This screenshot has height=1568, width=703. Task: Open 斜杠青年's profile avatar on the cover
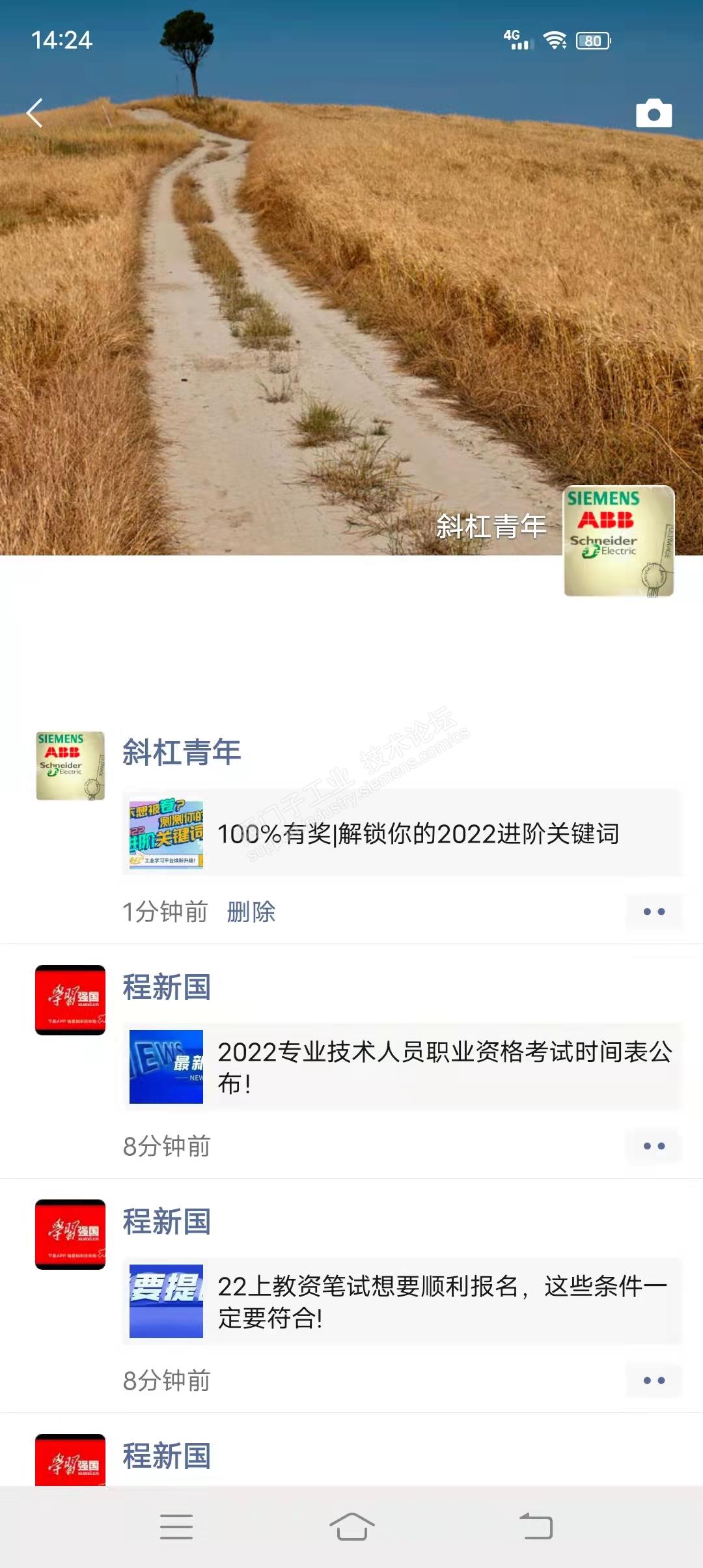point(618,540)
